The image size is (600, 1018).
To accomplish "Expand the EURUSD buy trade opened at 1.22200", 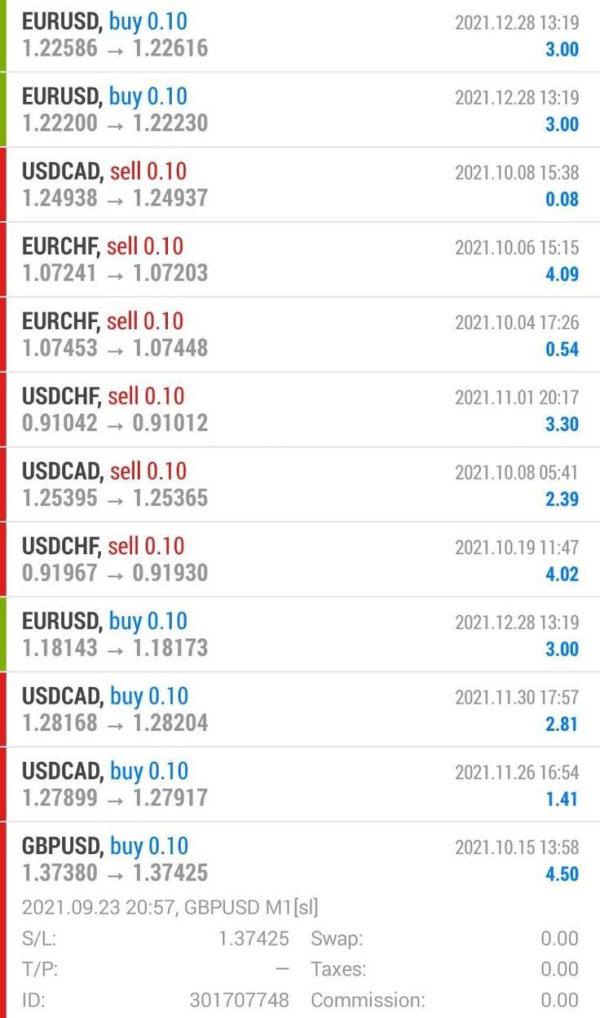I will click(x=300, y=110).
